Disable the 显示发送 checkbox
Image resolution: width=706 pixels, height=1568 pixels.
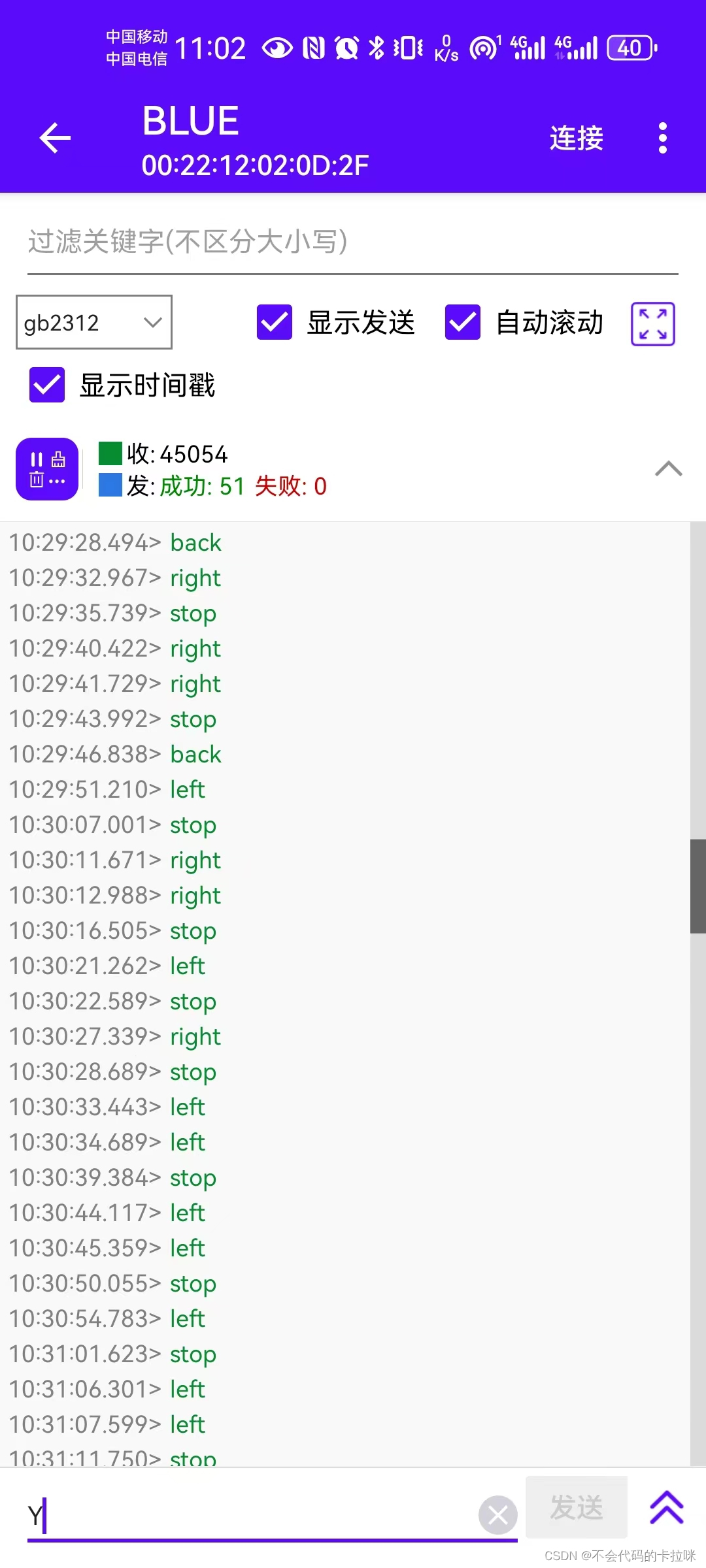point(274,322)
